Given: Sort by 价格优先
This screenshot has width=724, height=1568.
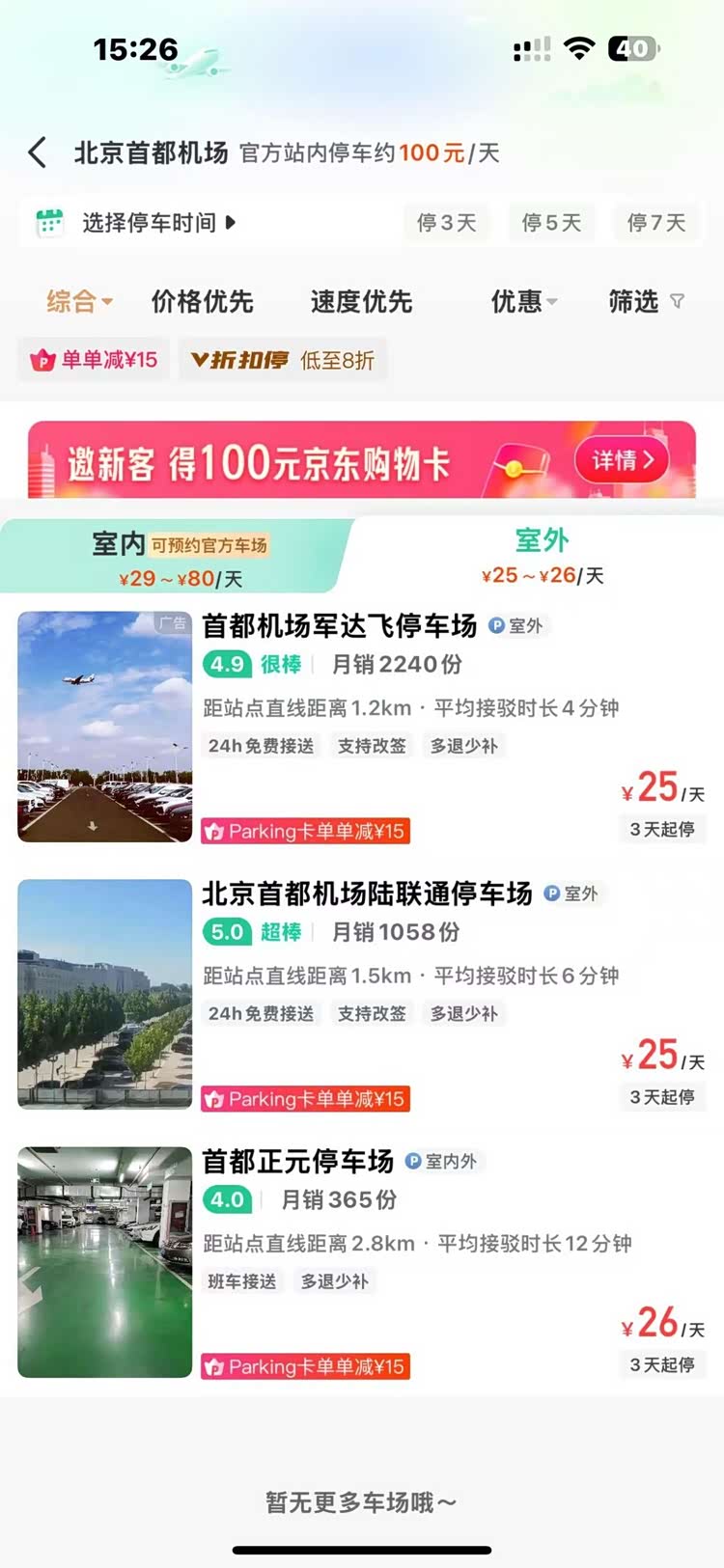Looking at the screenshot, I should pyautogui.click(x=202, y=301).
